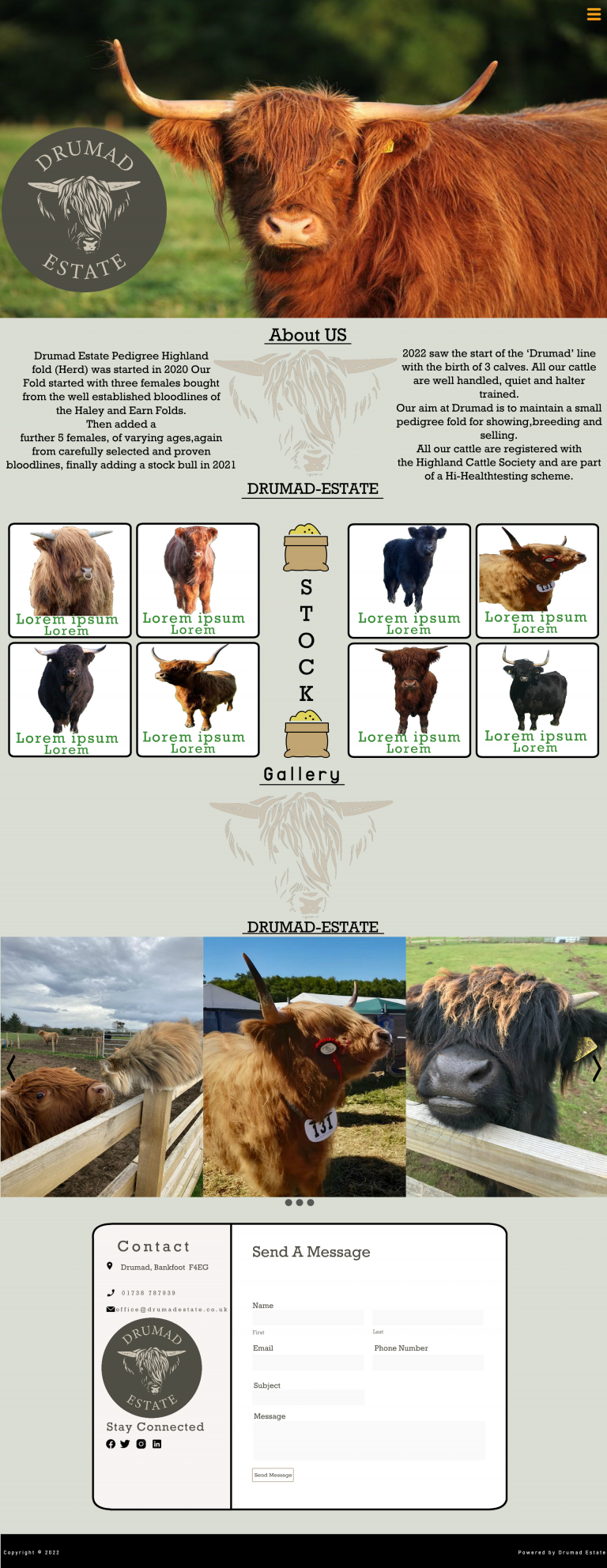
Task: Open the LinkedIn page
Action: point(156,1444)
